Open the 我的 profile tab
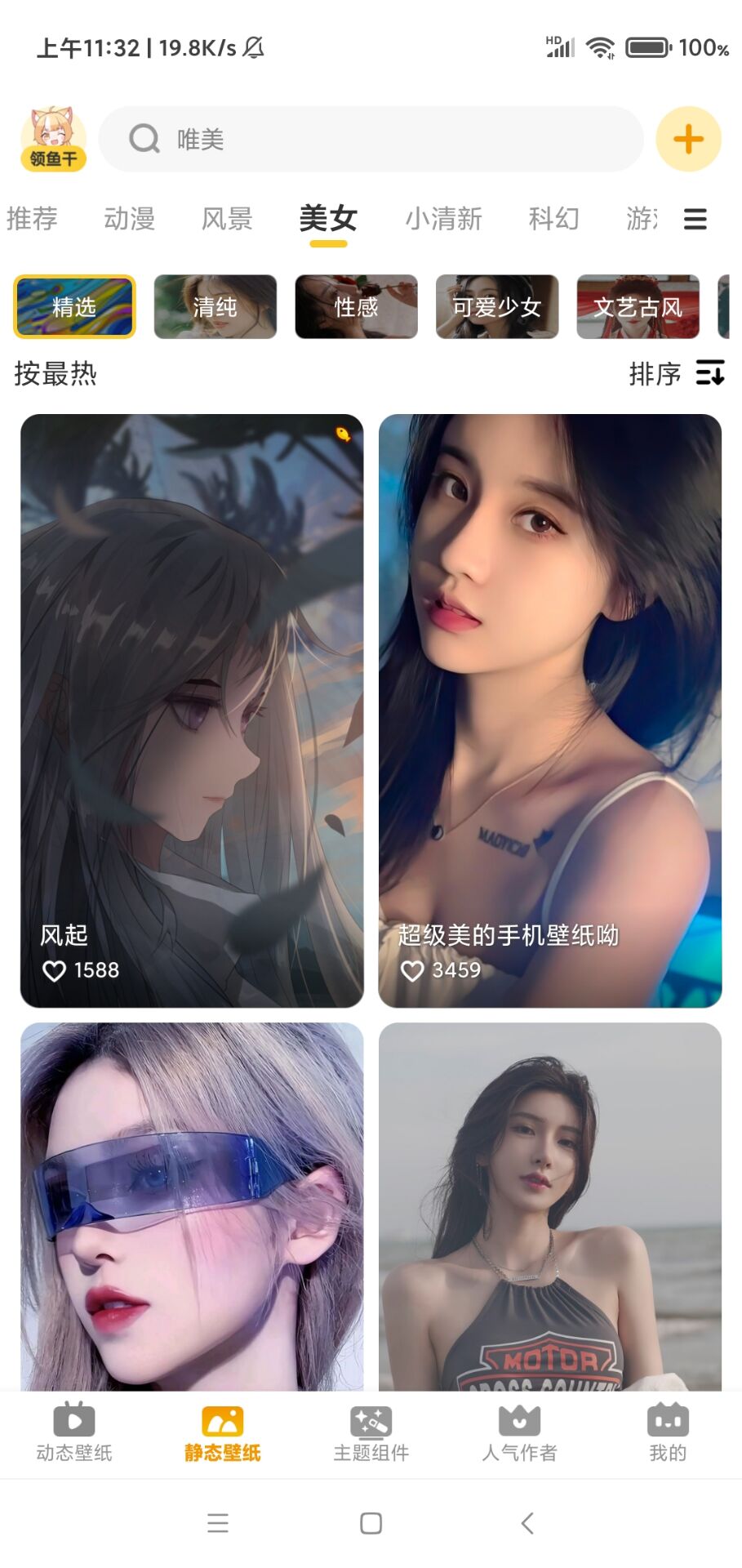The height and width of the screenshot is (1568, 742). click(x=668, y=1432)
